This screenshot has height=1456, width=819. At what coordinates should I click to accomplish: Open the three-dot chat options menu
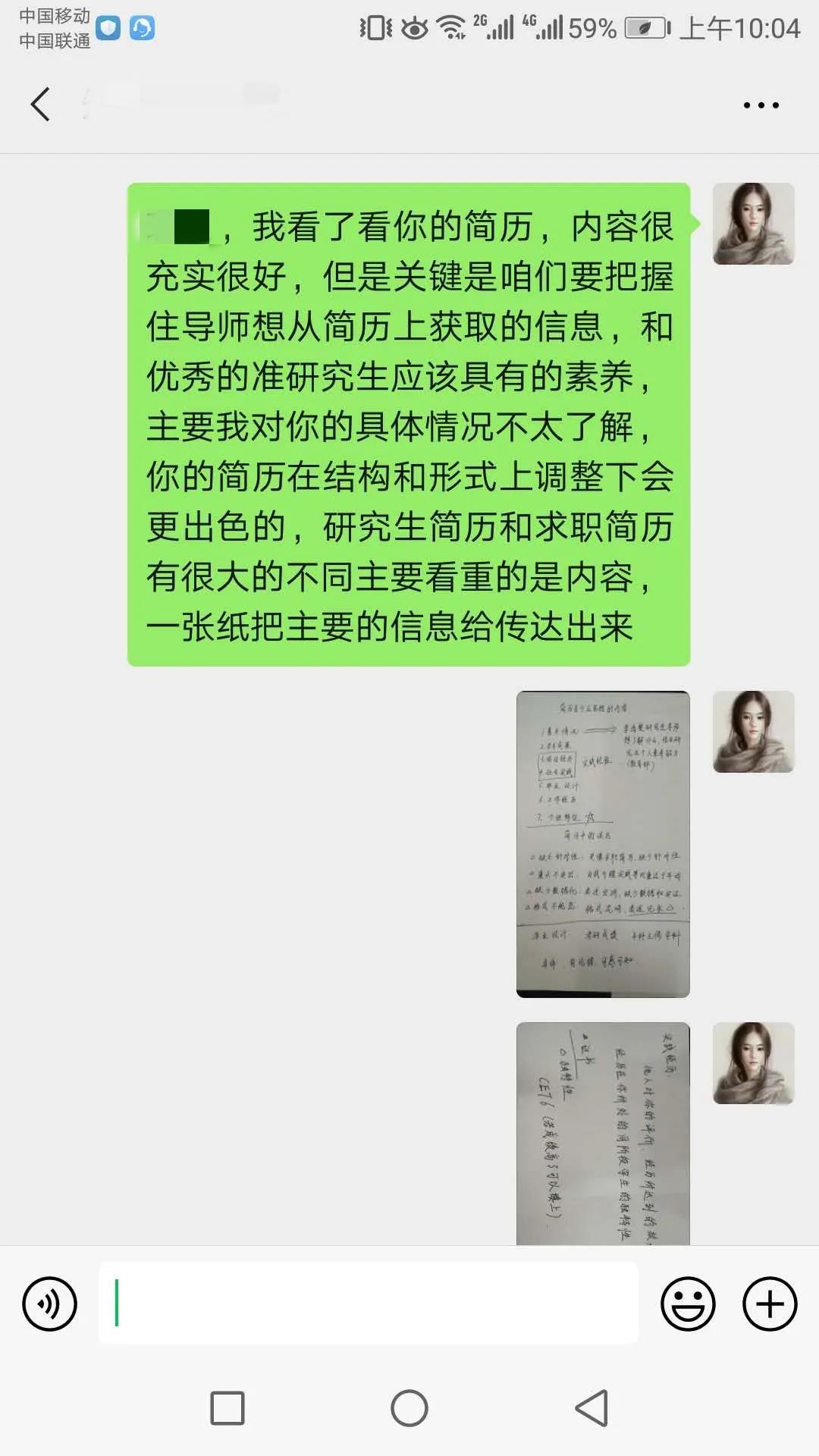pos(761,105)
